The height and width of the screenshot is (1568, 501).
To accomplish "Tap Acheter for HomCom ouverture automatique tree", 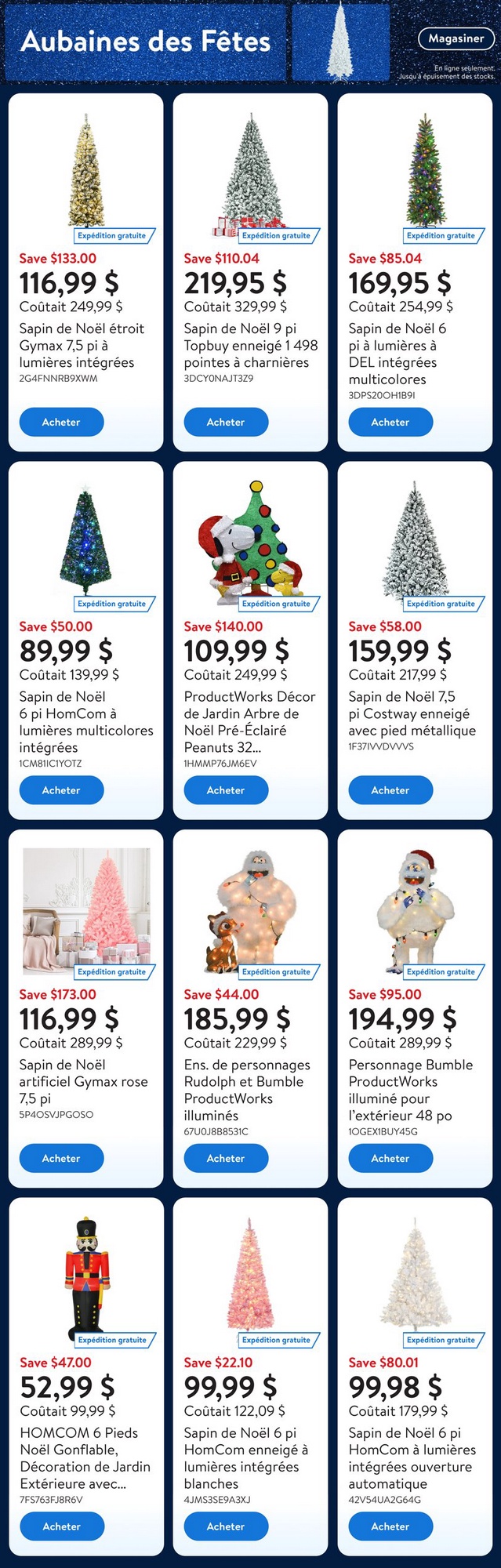I will coord(390,1526).
